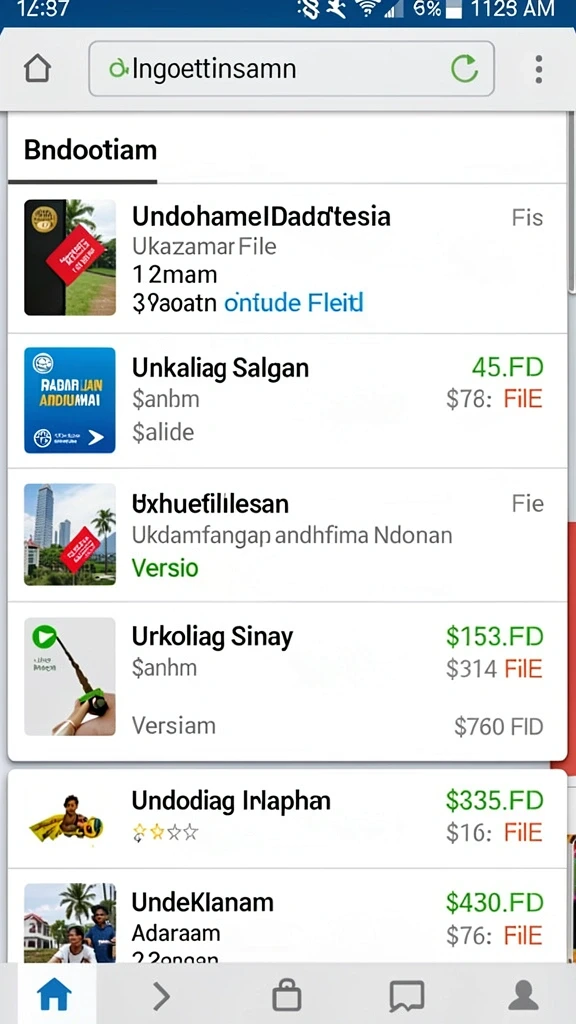Open the UndeKlanam listing
Viewport: 576px width, 1024px height.
(x=287, y=916)
